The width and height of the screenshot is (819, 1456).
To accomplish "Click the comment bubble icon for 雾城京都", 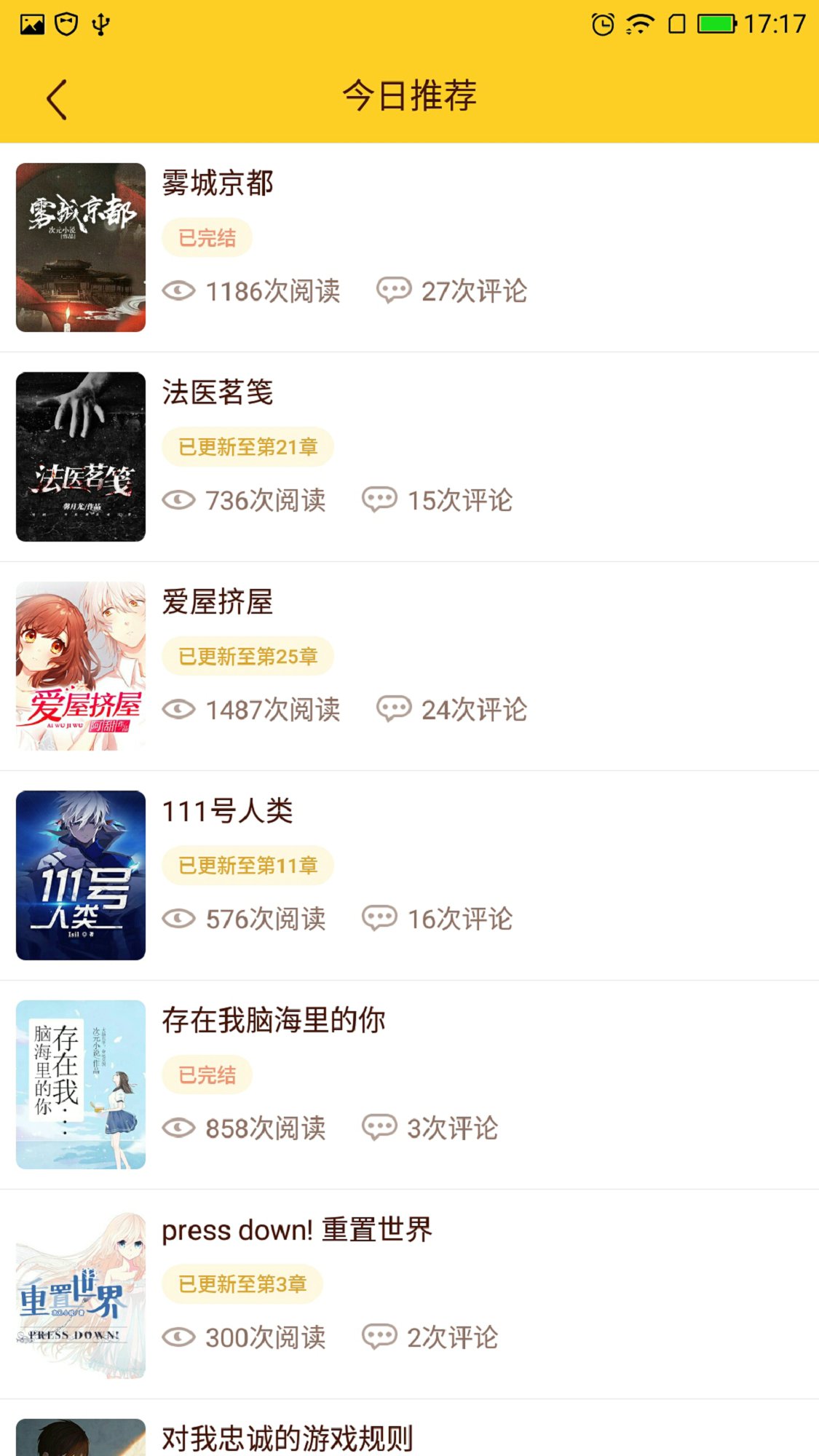I will point(395,288).
